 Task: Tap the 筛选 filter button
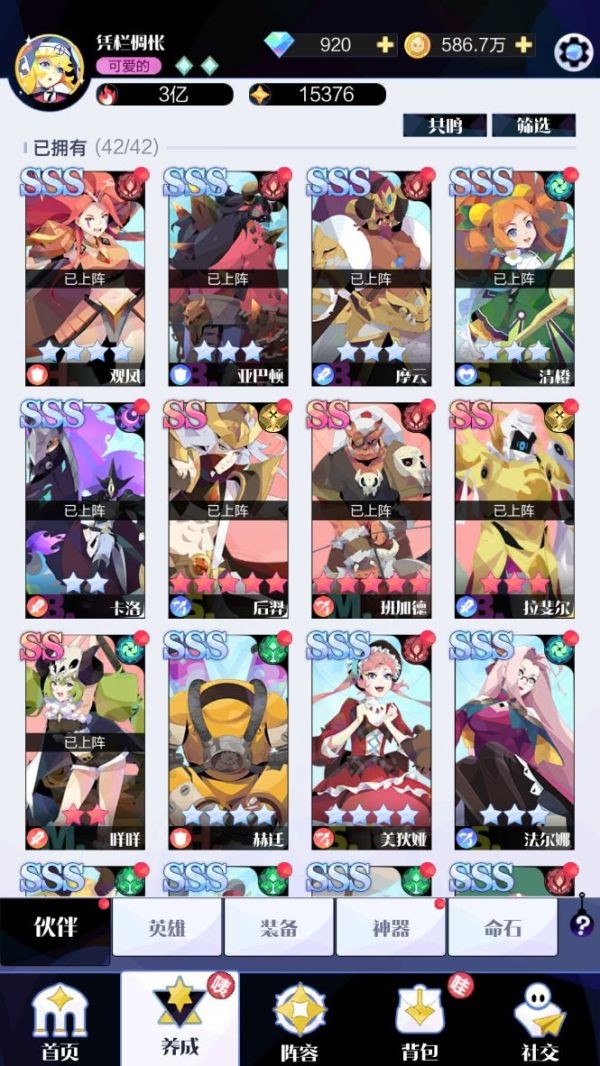click(533, 125)
